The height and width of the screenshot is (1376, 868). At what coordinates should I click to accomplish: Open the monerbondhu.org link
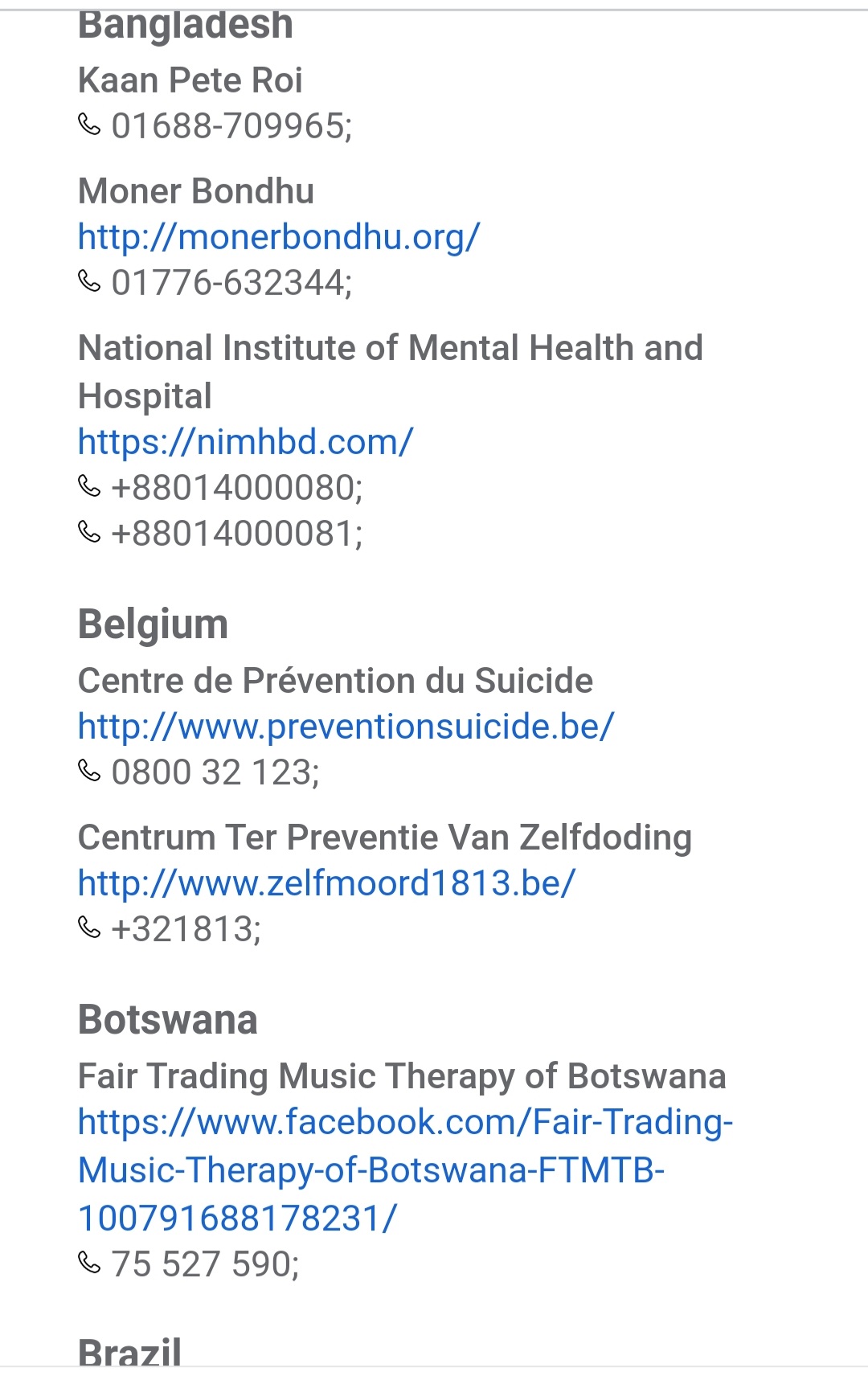[279, 237]
